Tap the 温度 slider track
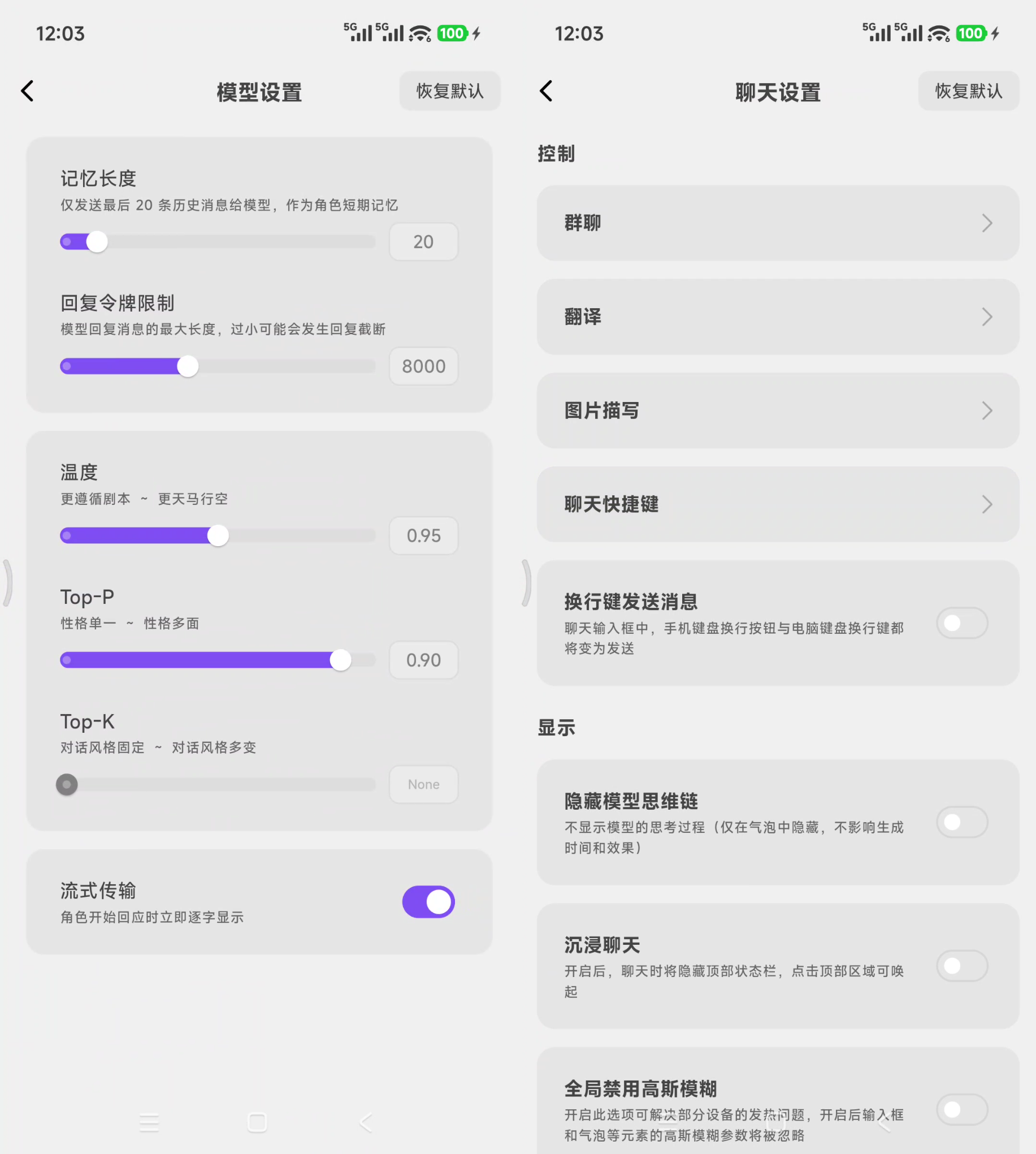The height and width of the screenshot is (1154, 1036). 218,535
